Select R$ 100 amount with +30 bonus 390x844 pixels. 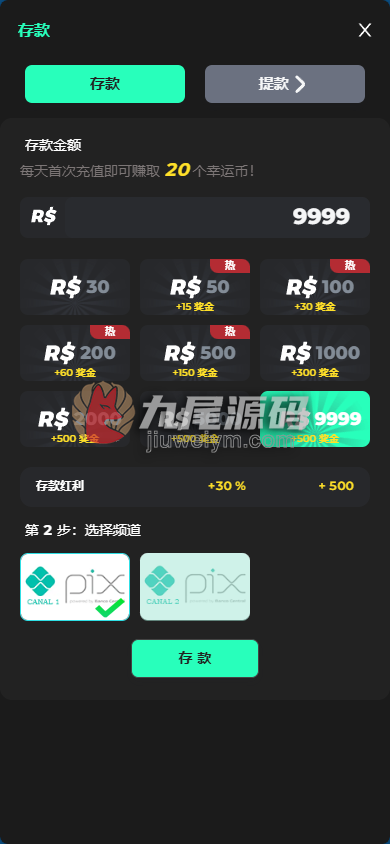pyautogui.click(x=315, y=287)
